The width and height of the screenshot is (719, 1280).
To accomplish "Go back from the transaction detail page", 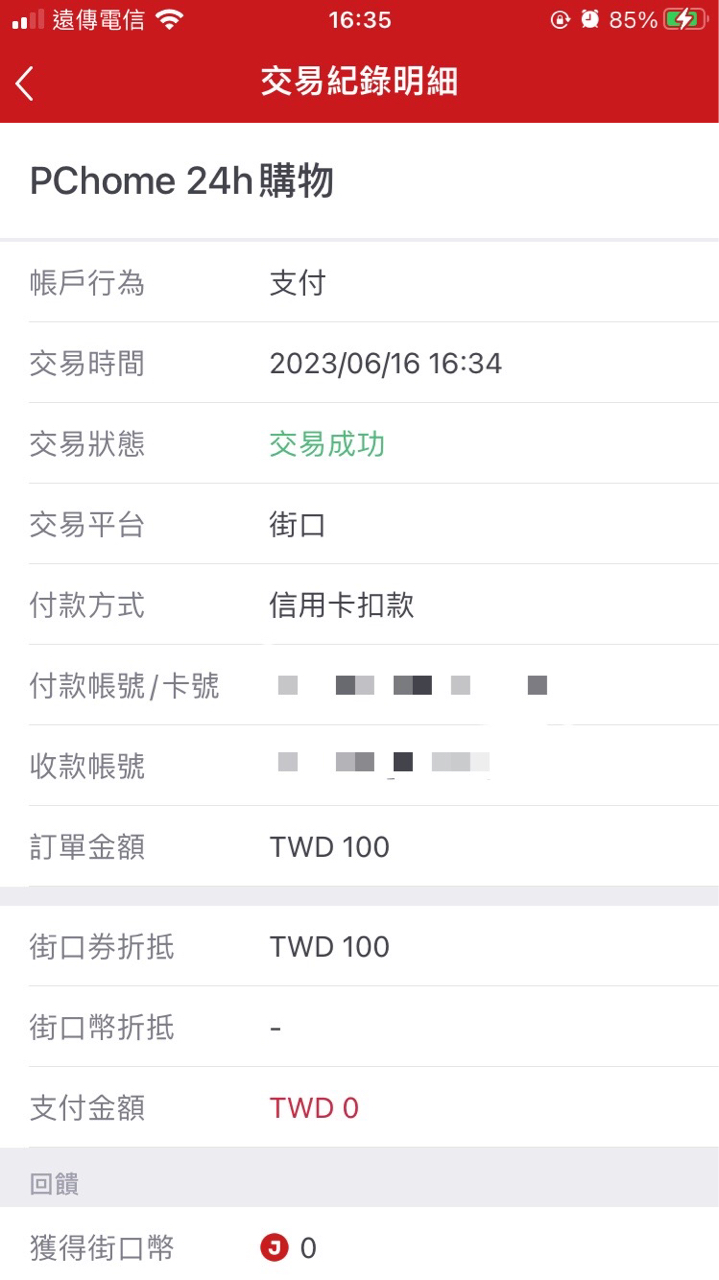I will (25, 83).
